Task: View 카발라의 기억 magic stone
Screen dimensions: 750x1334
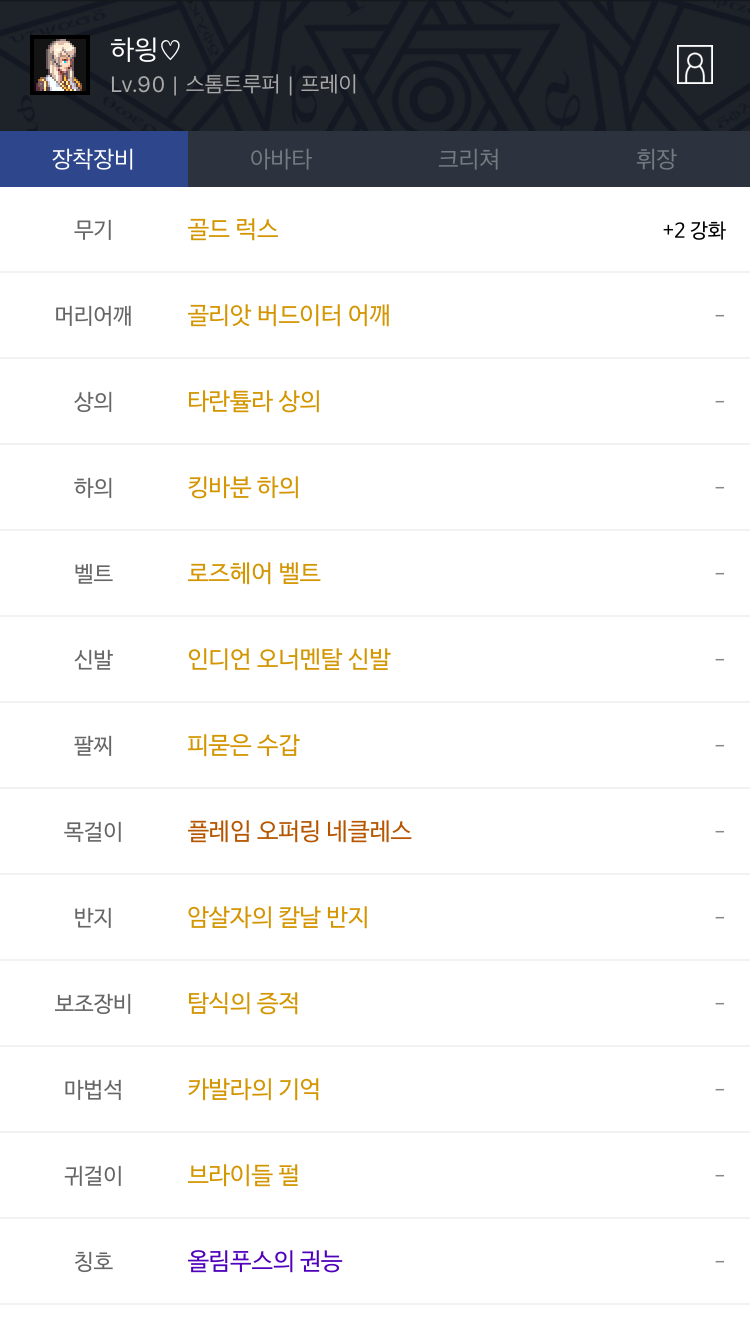Action: point(254,1089)
